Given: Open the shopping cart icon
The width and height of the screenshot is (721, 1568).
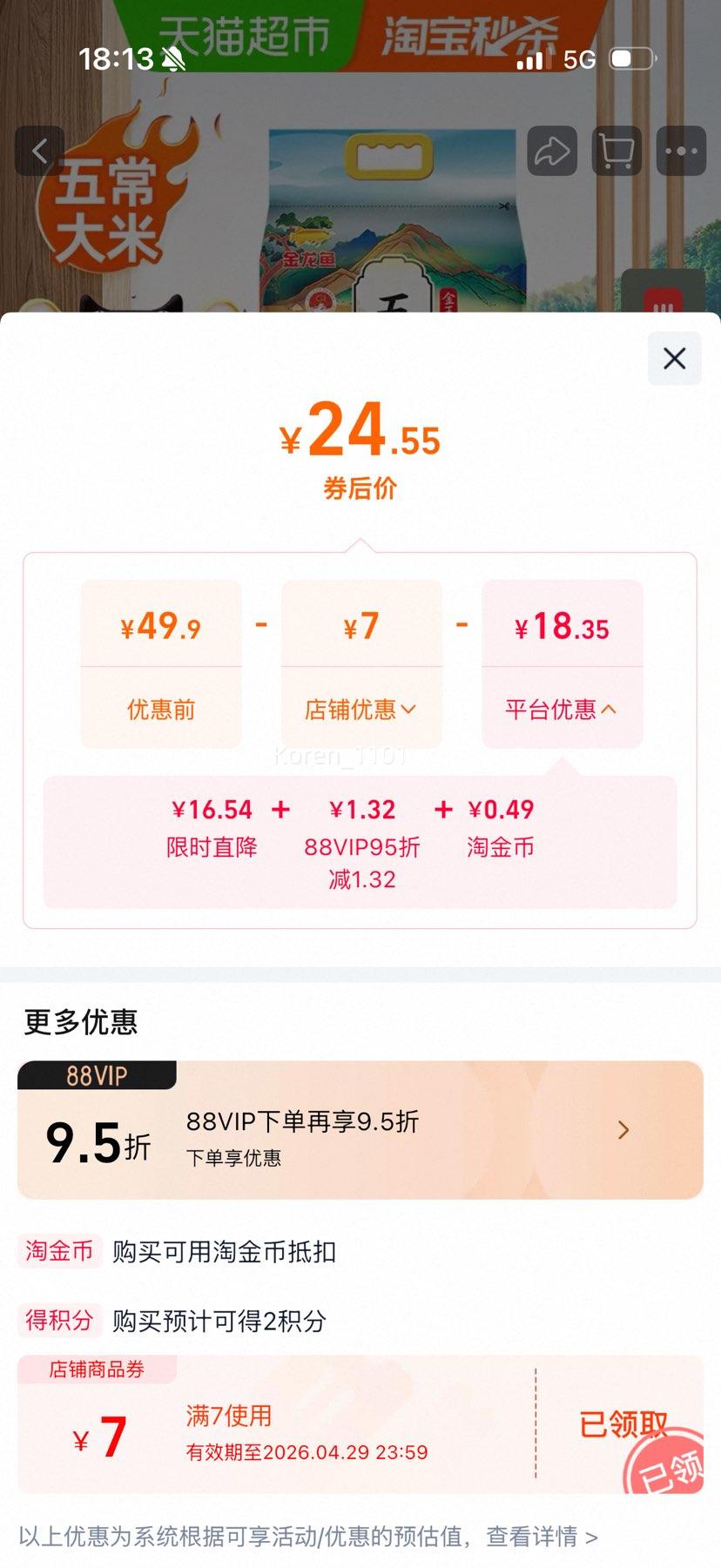Looking at the screenshot, I should point(616,150).
